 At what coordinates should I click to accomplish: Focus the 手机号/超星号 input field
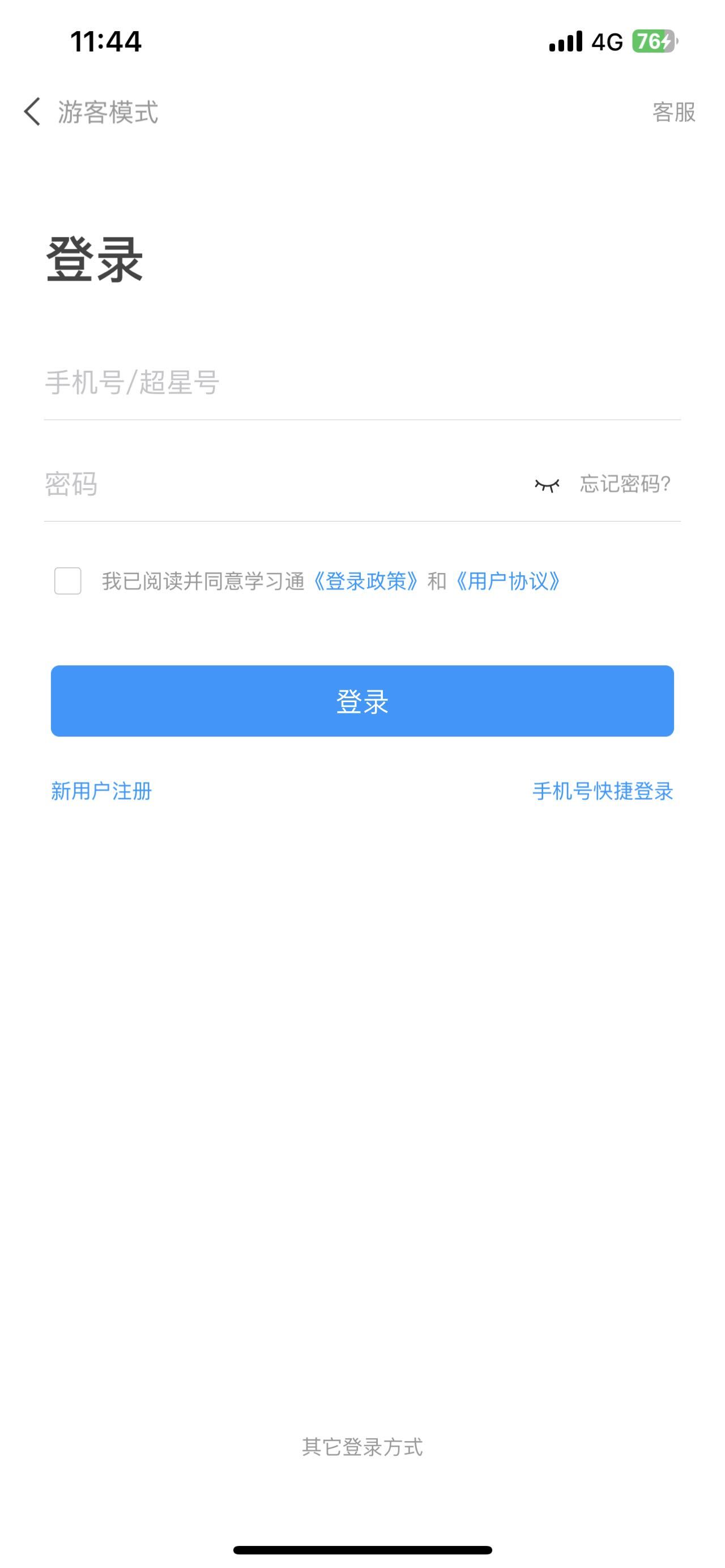(362, 383)
